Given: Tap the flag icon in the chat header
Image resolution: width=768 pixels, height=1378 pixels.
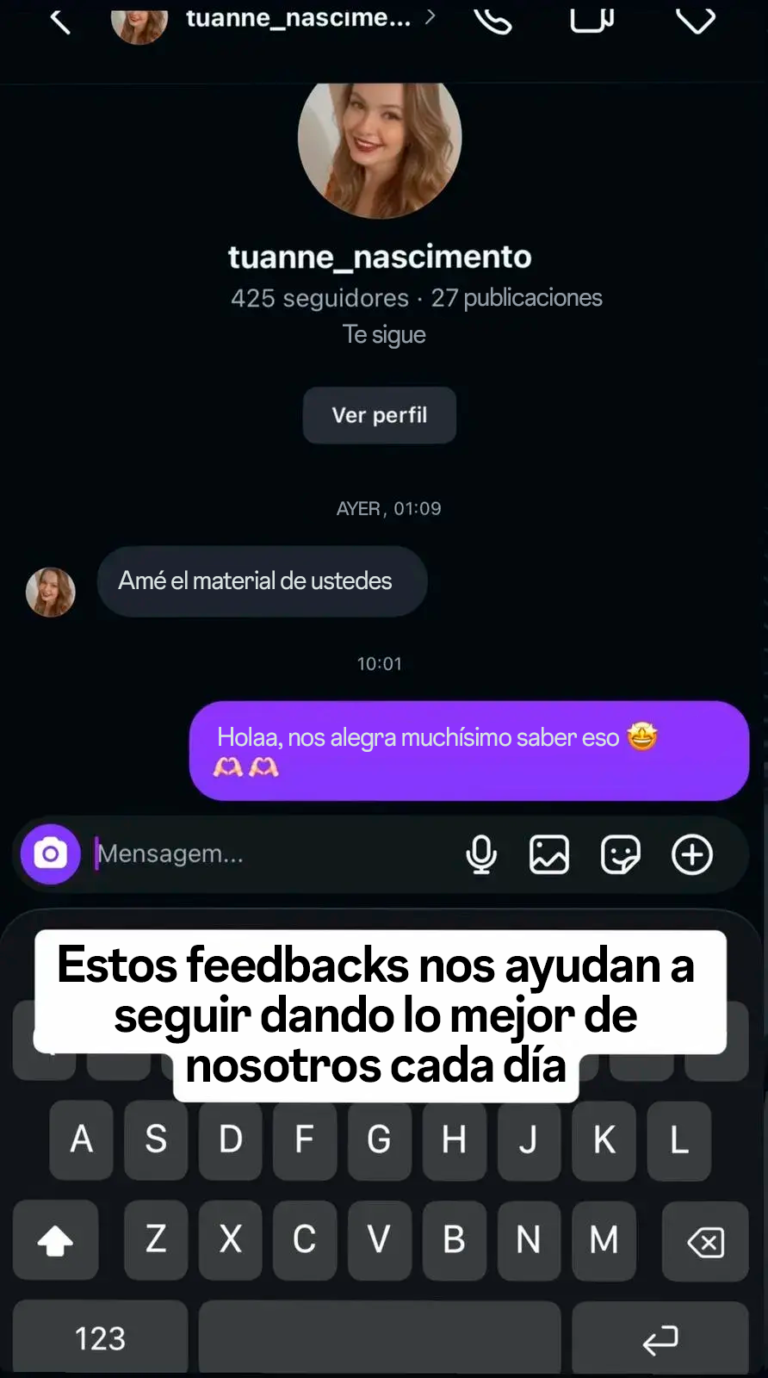Looking at the screenshot, I should (x=697, y=20).
